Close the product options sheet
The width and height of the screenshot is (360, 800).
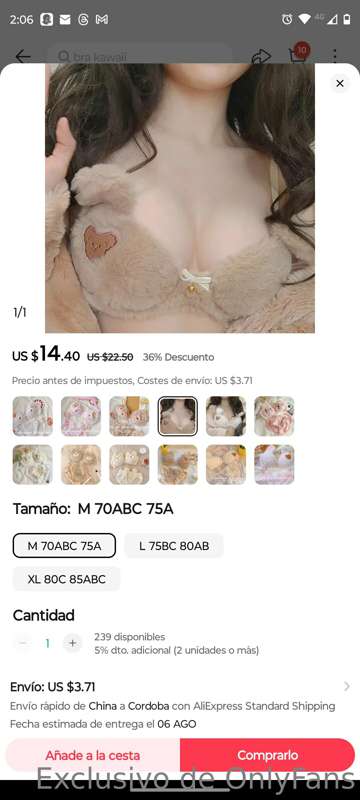tap(340, 83)
